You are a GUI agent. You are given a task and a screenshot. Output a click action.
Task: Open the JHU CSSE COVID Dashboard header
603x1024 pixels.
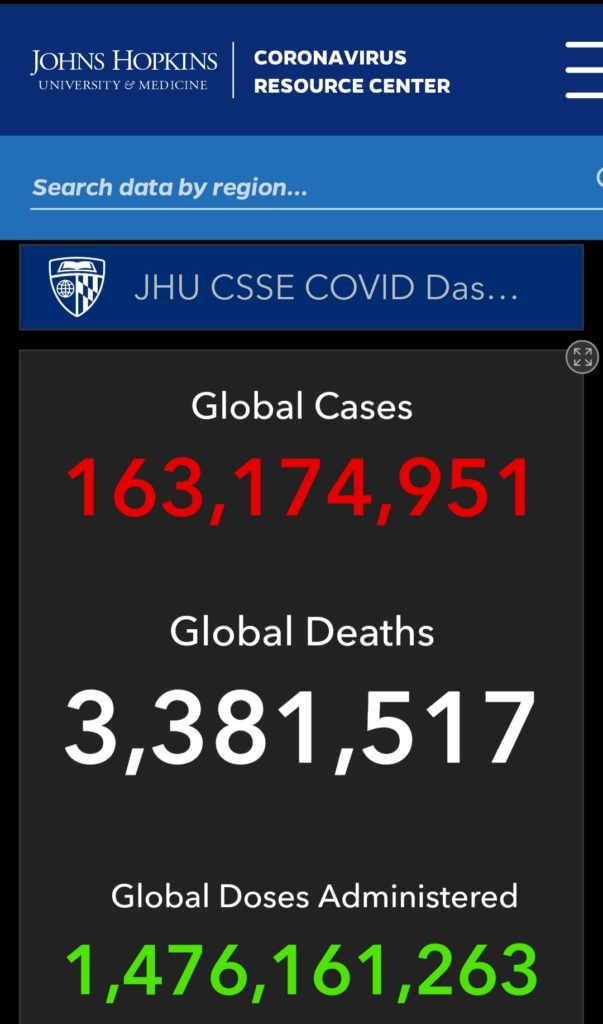tap(301, 287)
